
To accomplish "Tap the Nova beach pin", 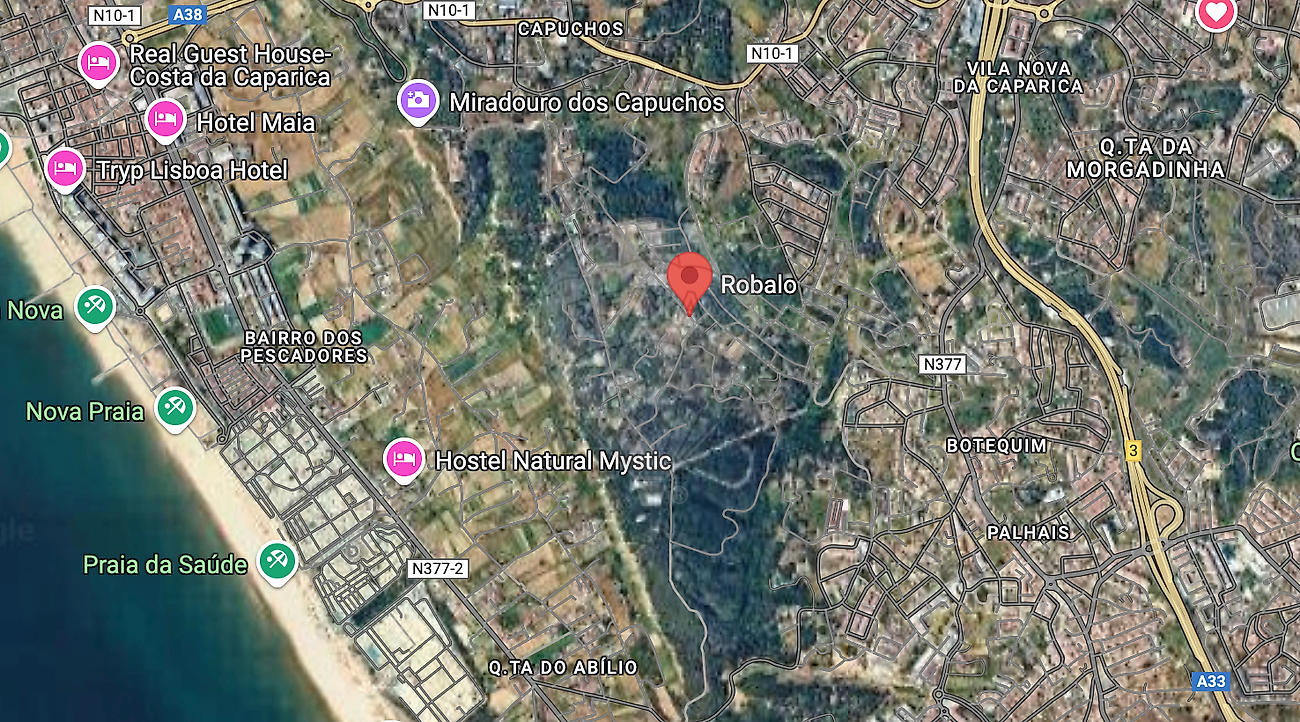I will coord(95,306).
